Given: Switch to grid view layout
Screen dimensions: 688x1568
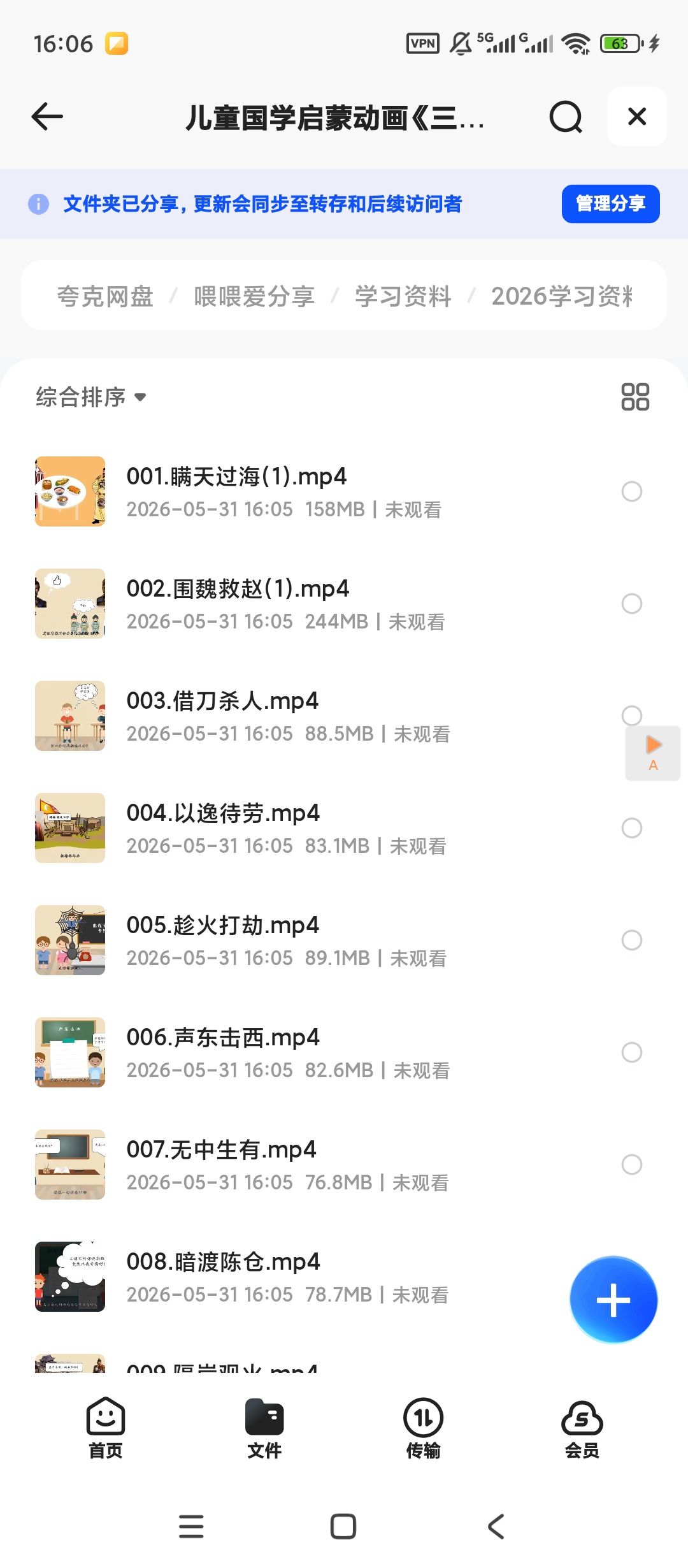Looking at the screenshot, I should 635,396.
